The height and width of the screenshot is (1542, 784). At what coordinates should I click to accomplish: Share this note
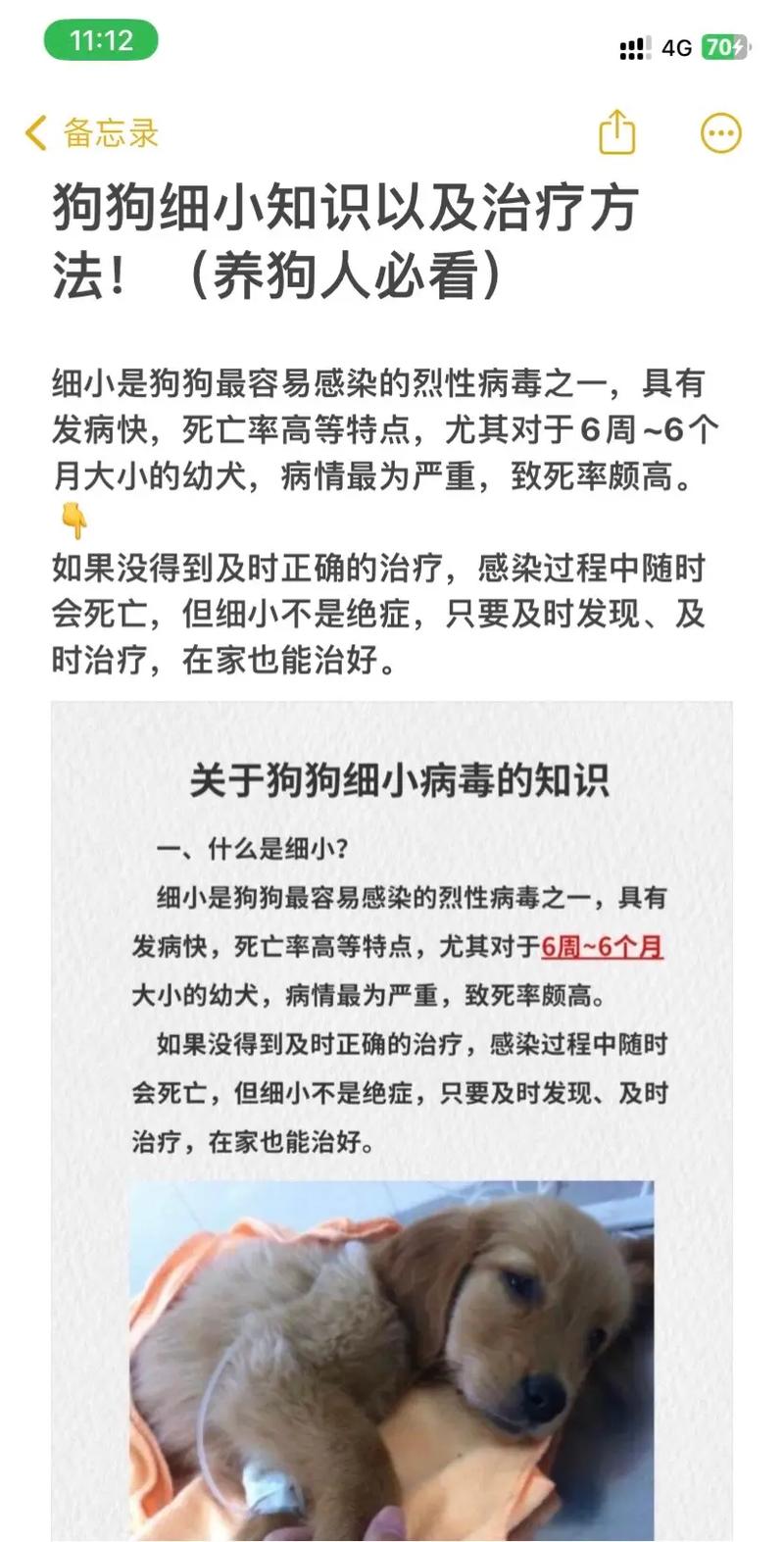(x=616, y=132)
